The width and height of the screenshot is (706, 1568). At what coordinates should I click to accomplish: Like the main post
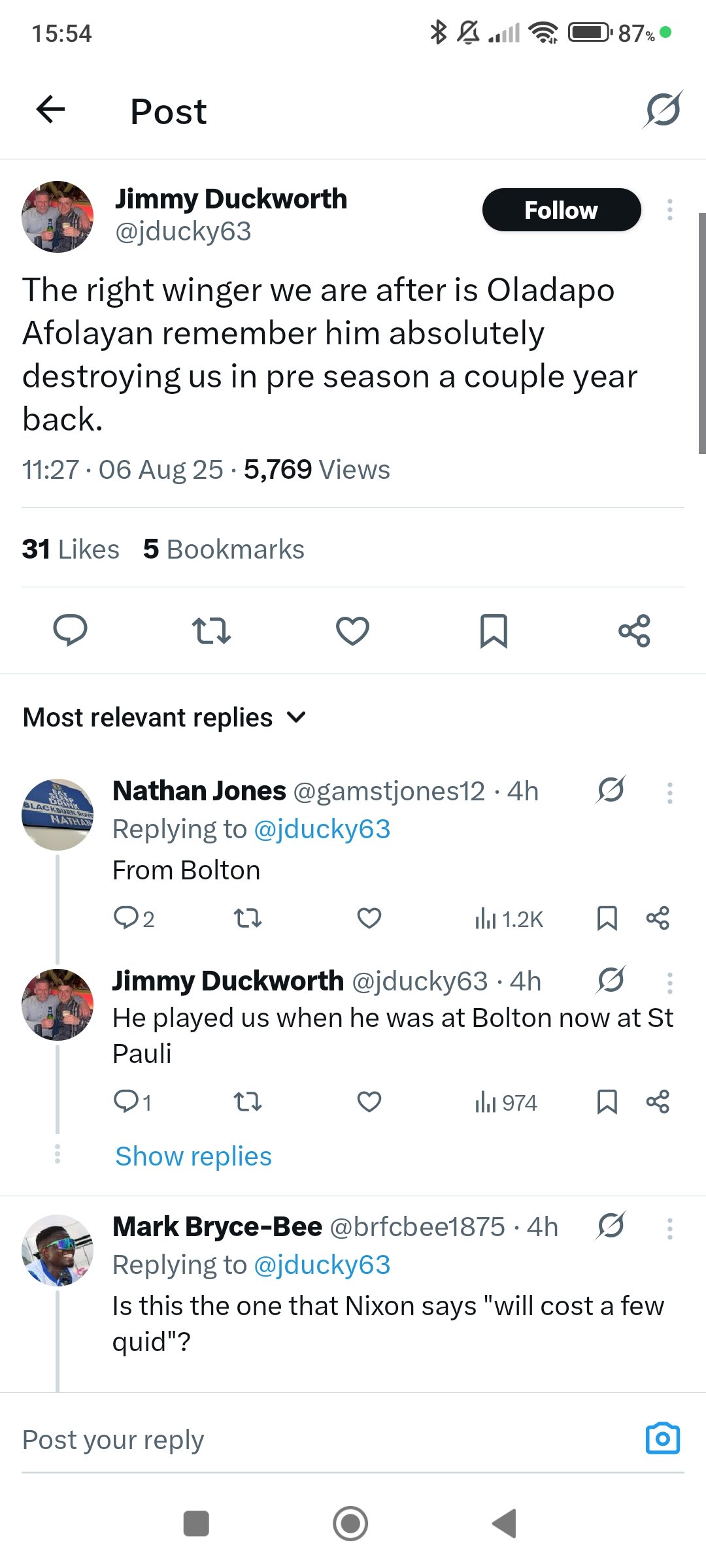coord(352,630)
